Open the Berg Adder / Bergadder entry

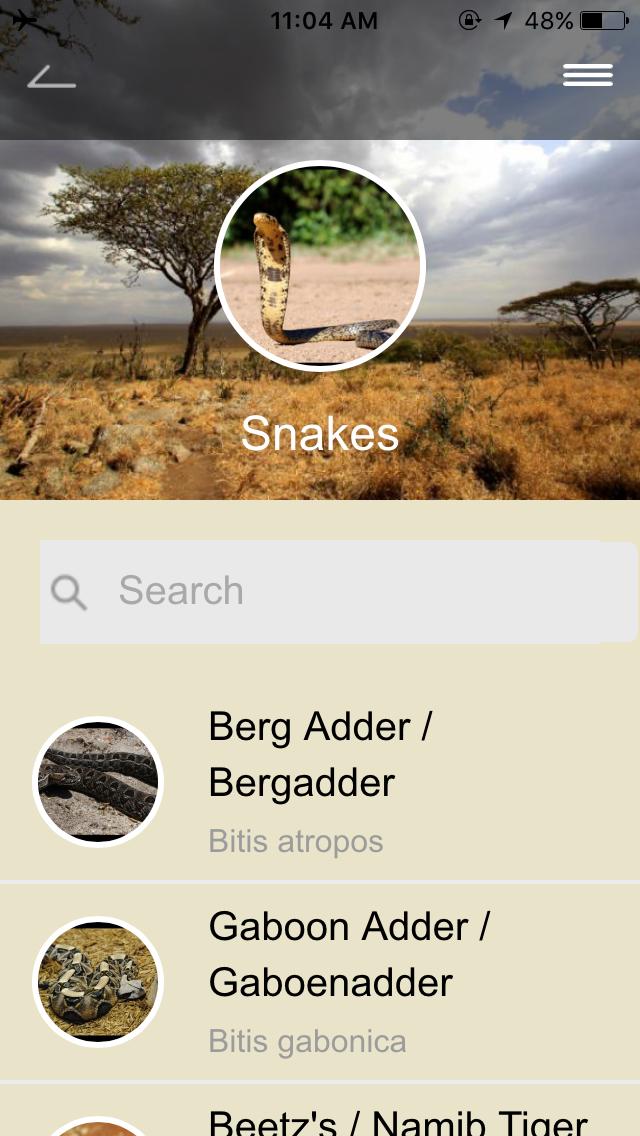tap(319, 781)
